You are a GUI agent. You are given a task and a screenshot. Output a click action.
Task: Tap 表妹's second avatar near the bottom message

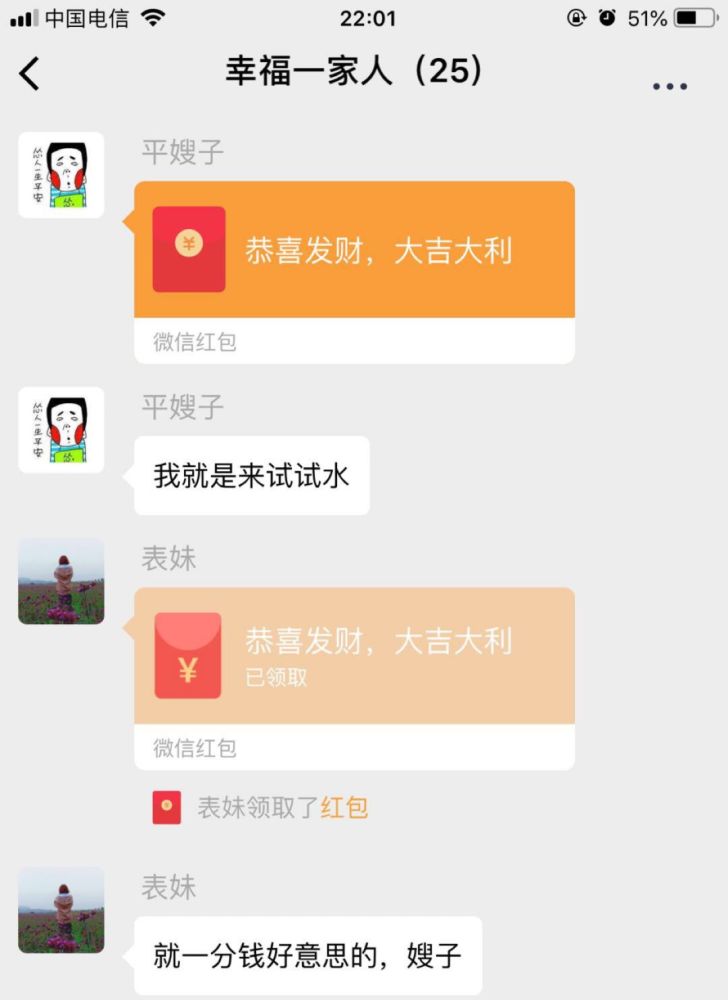(x=60, y=907)
